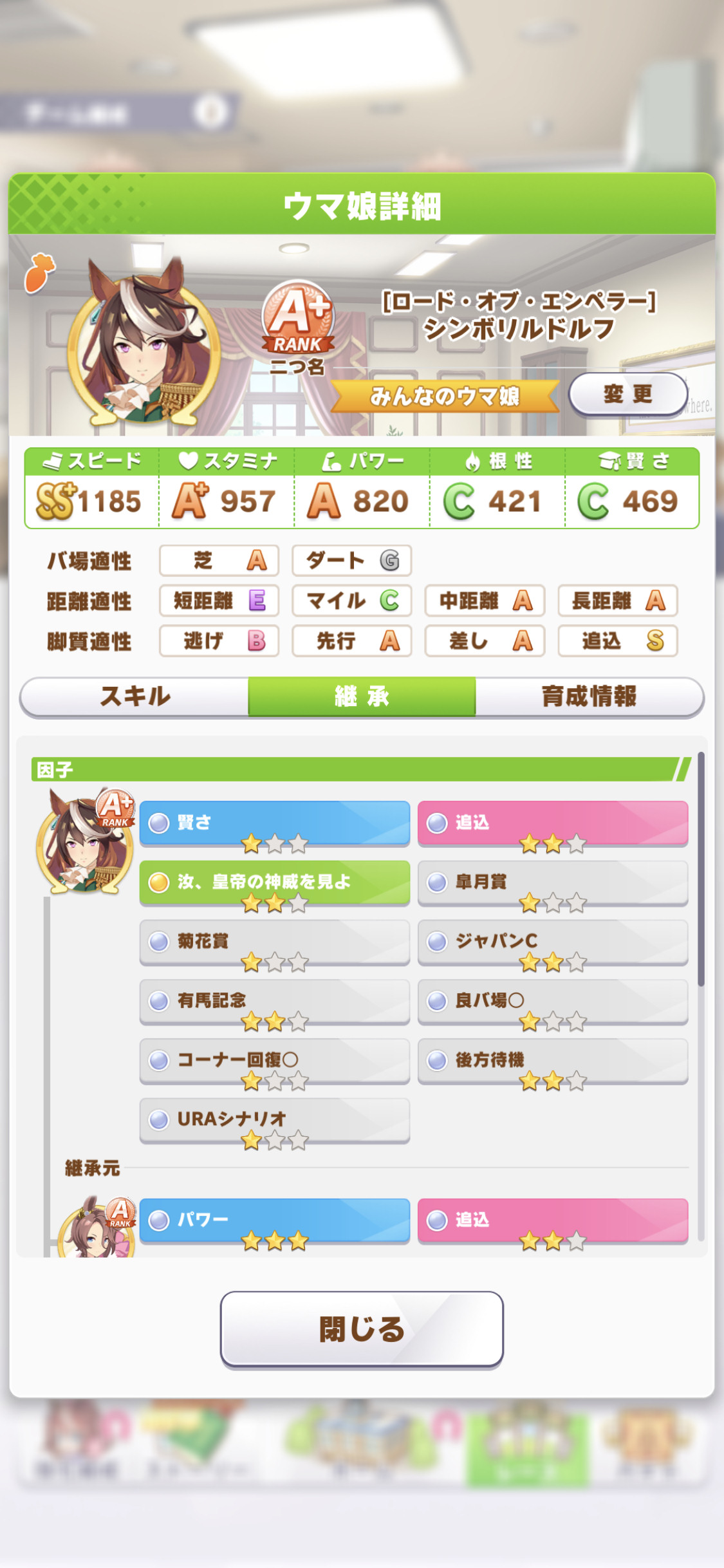
Task: Close the dialog with 閉じる
Action: (362, 1329)
